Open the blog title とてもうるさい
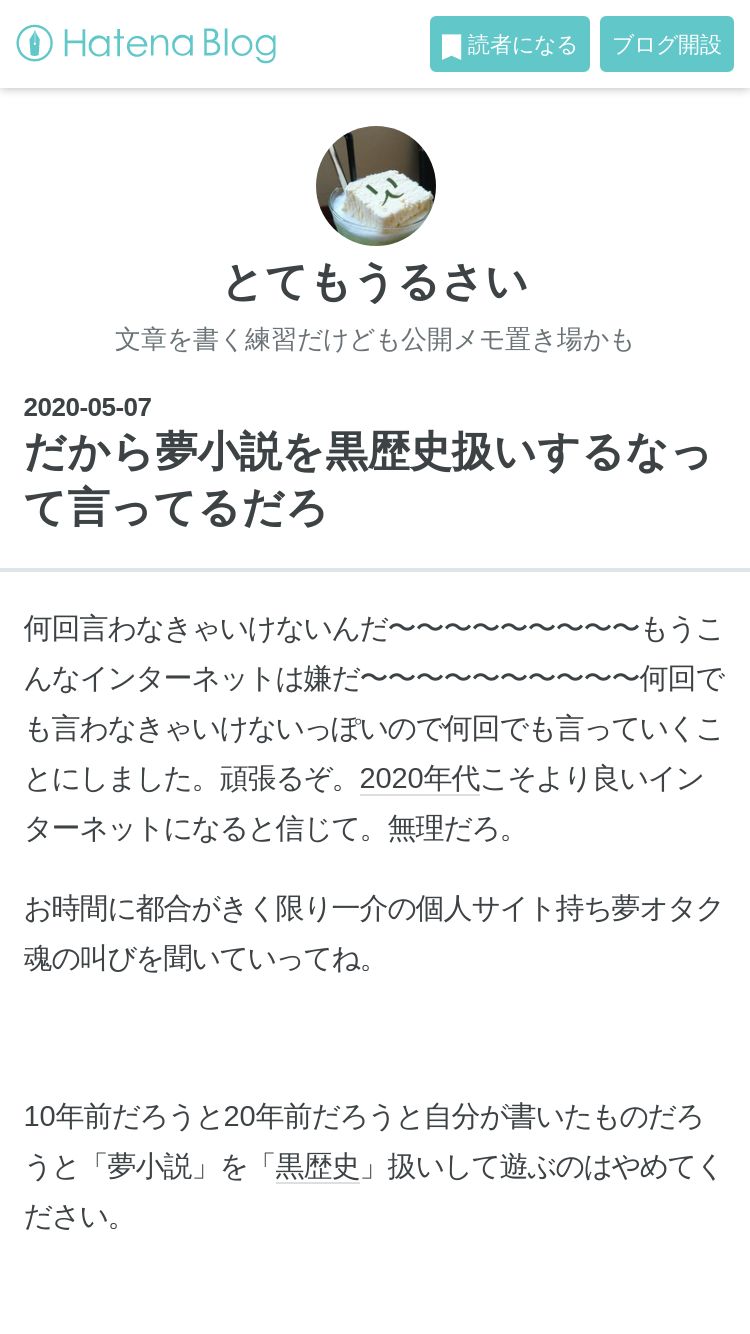Screen dimensions: 750x1334 [x=375, y=282]
